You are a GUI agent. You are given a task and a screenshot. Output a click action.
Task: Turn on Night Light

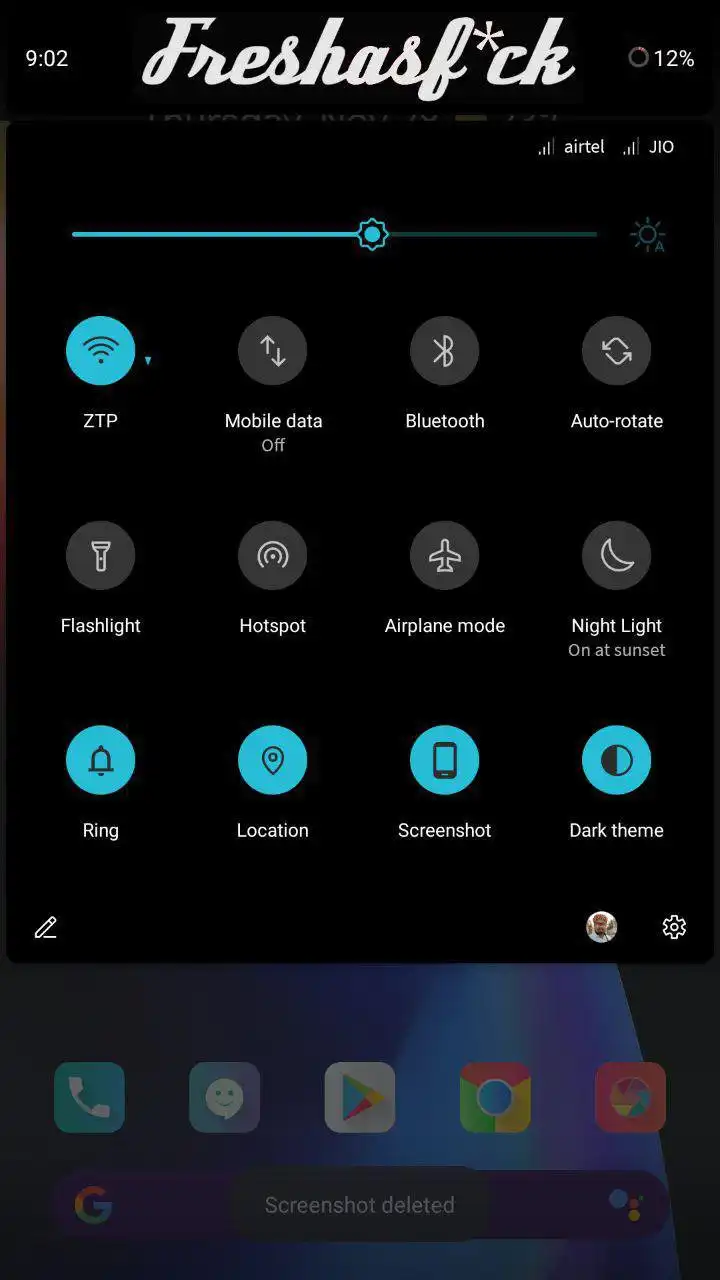tap(616, 555)
